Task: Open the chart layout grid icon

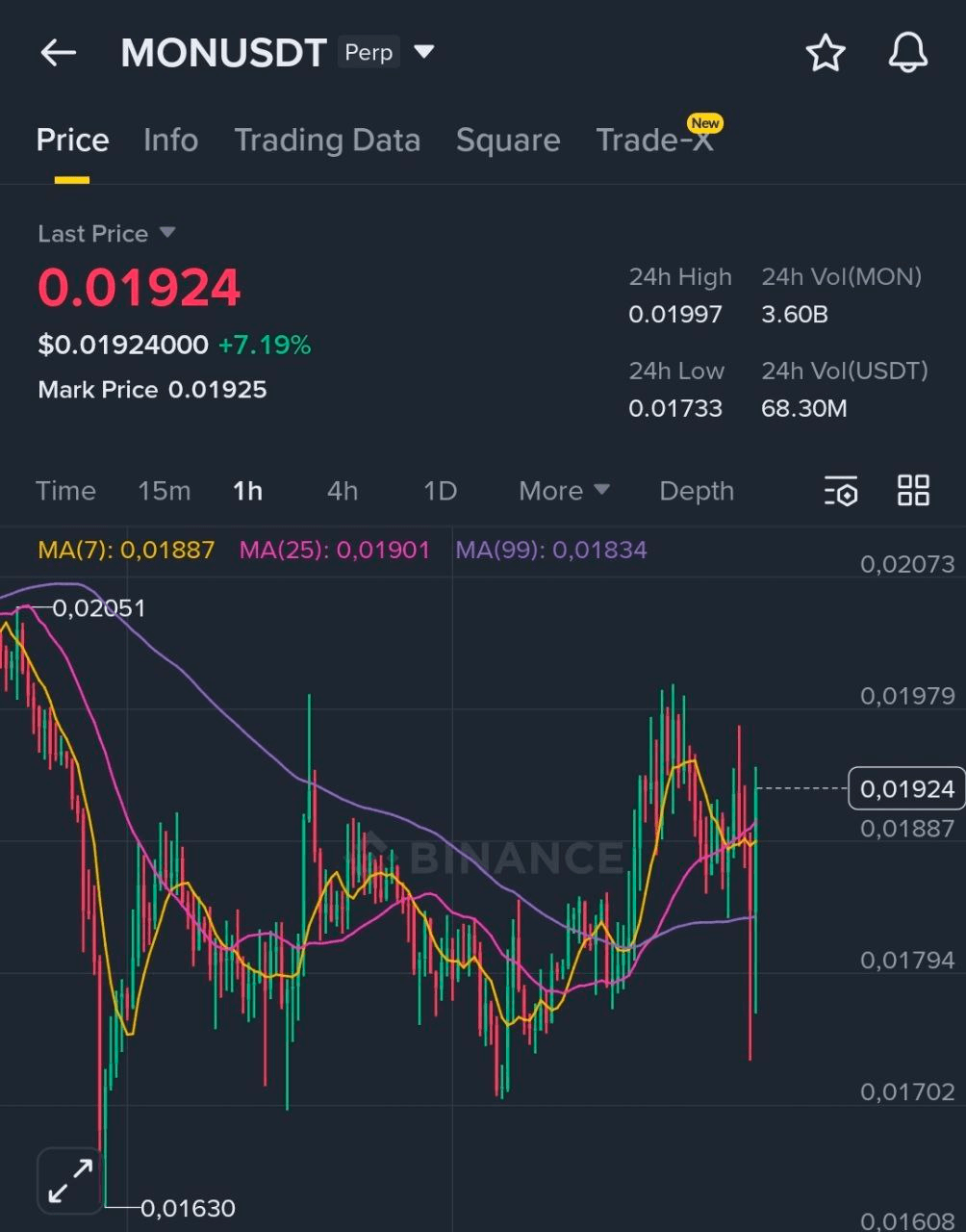Action: tap(913, 490)
